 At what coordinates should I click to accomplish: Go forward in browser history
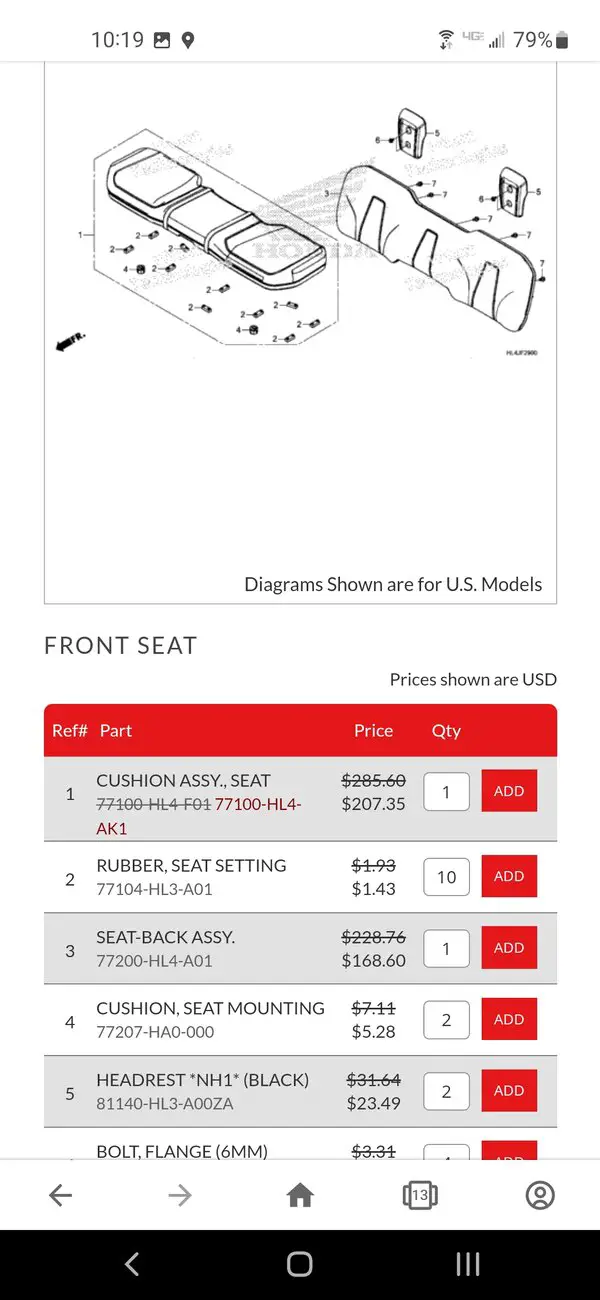coord(180,1195)
